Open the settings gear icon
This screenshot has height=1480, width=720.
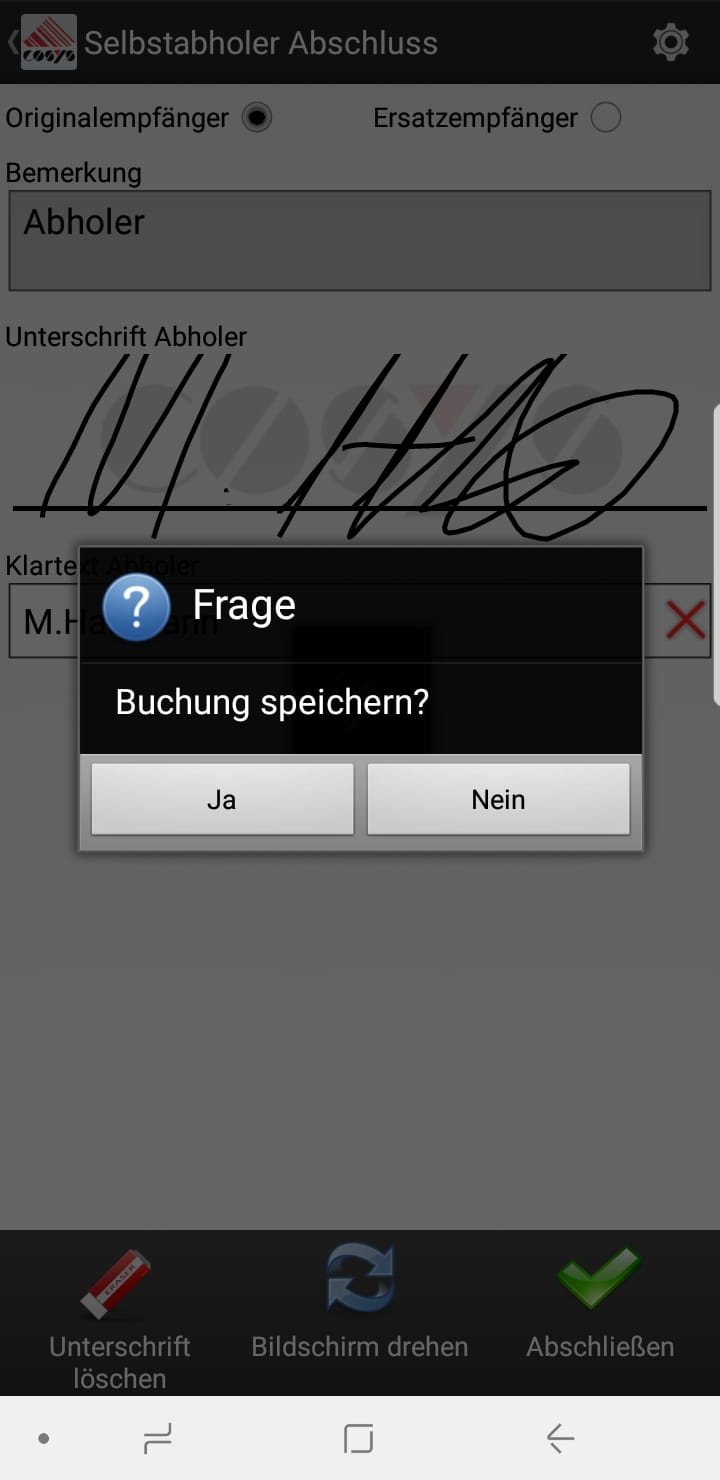coord(670,43)
